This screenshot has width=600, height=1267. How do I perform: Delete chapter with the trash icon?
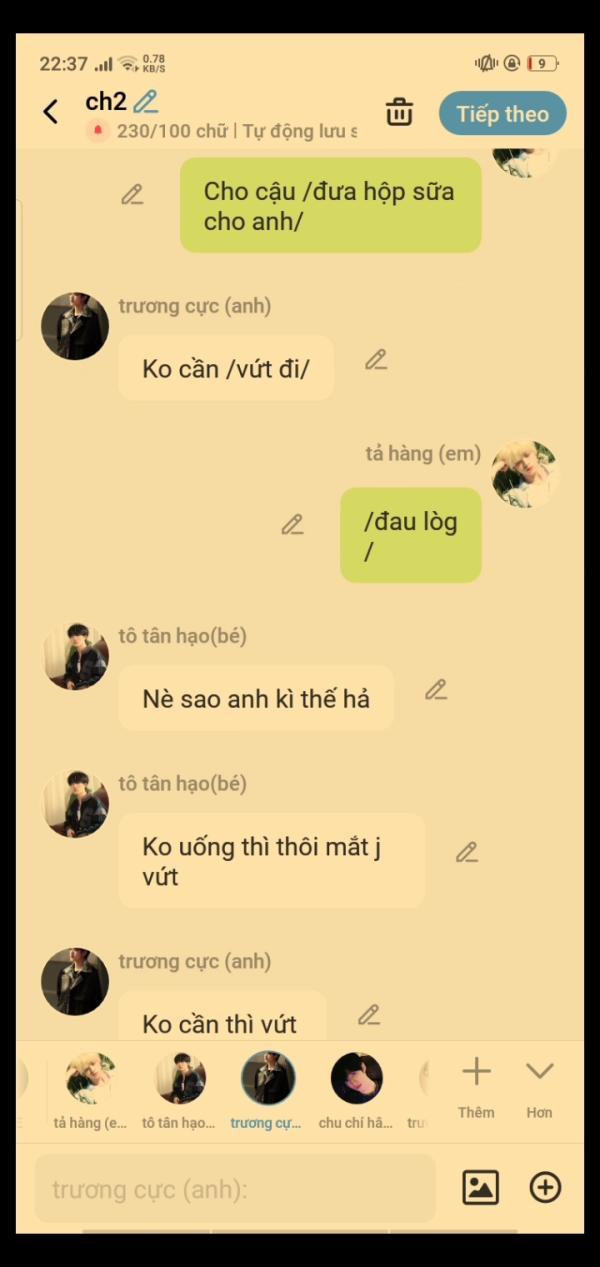(399, 112)
